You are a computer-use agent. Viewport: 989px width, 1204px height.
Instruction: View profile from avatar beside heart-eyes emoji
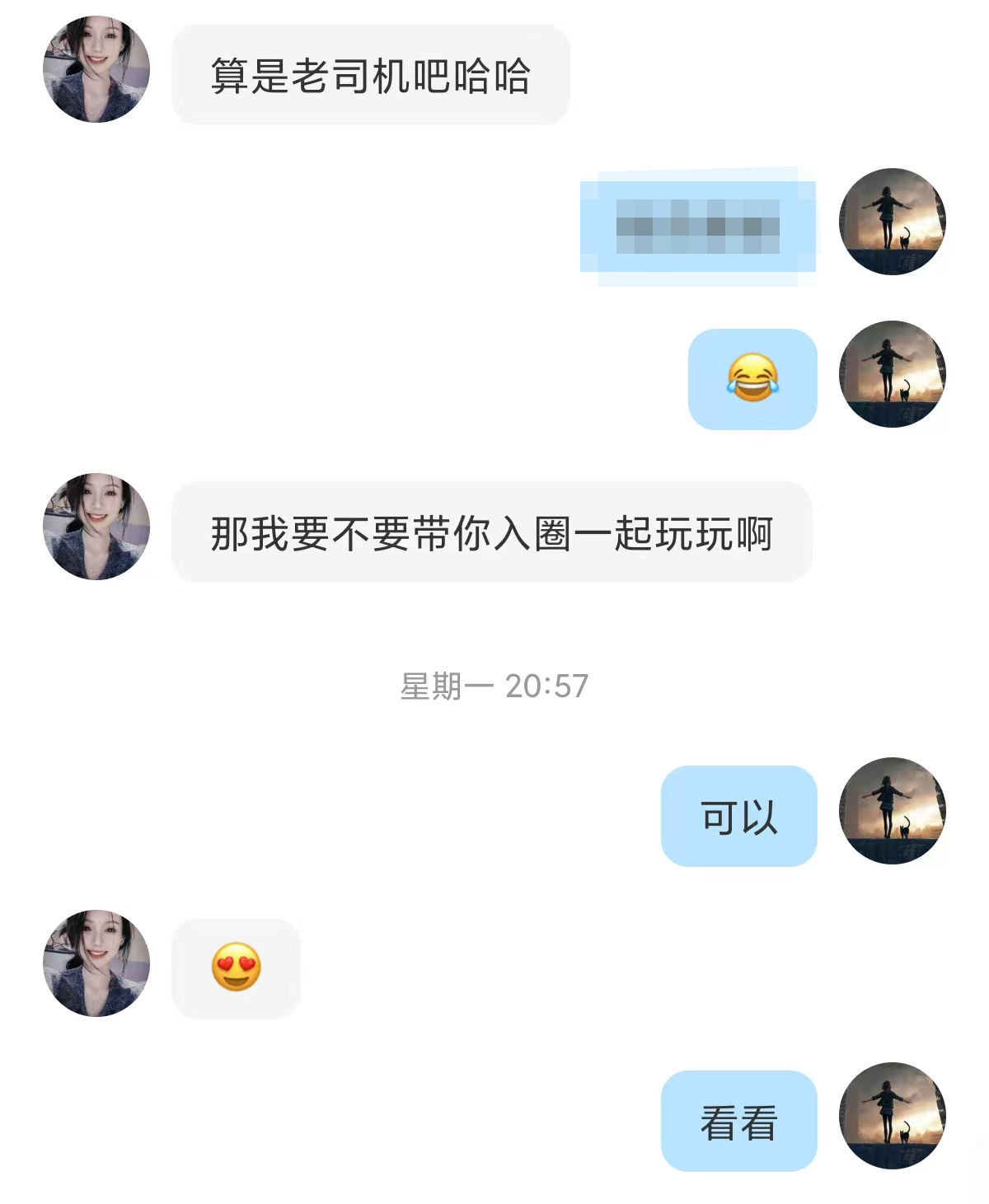pyautogui.click(x=96, y=963)
